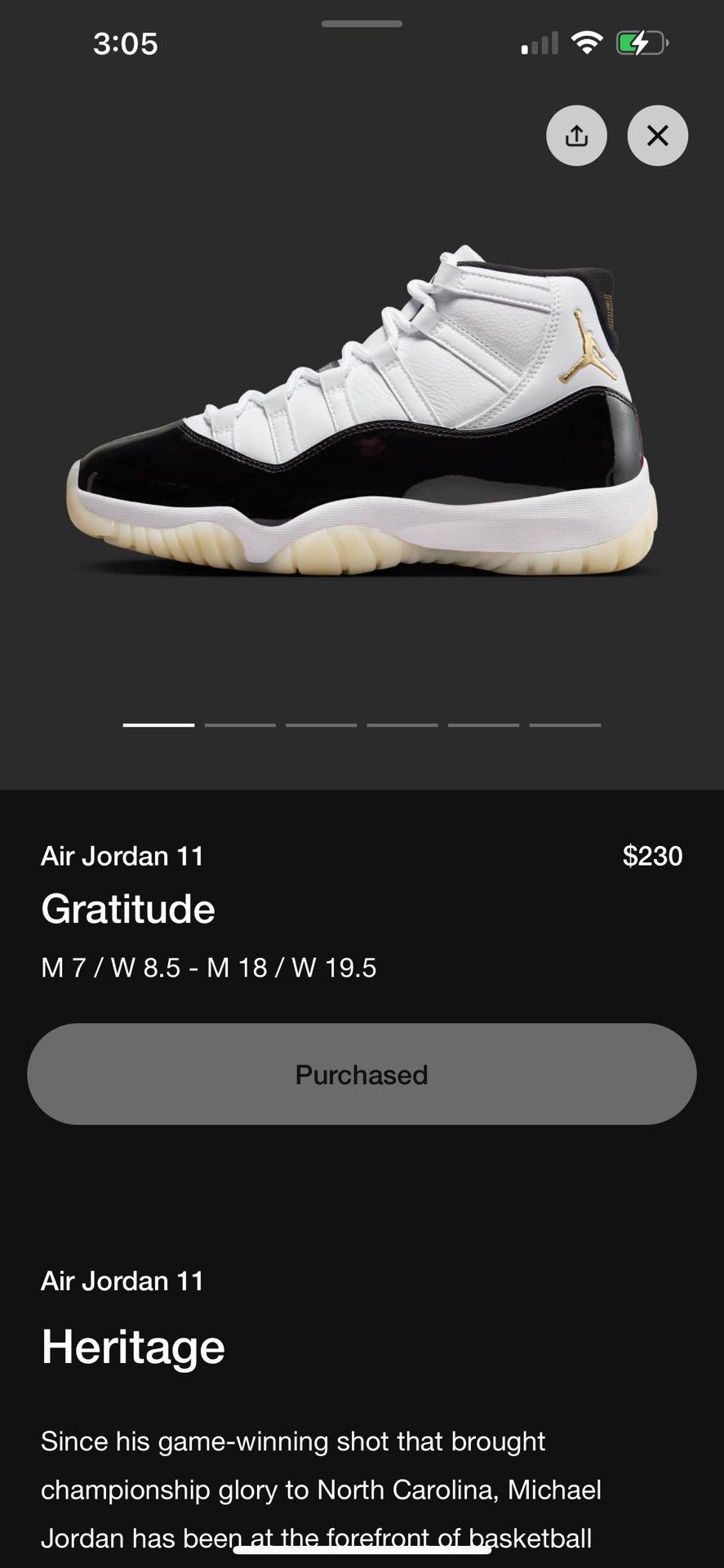724x1568 pixels.
Task: Tap the share icon
Action: [x=576, y=136]
